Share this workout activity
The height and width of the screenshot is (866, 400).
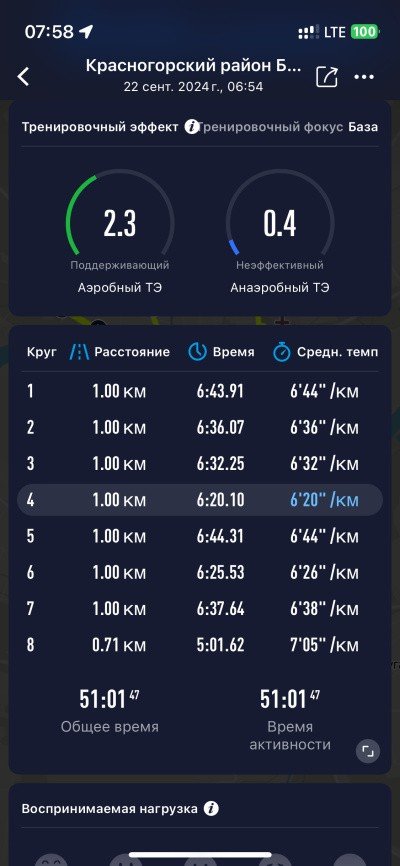[x=327, y=77]
